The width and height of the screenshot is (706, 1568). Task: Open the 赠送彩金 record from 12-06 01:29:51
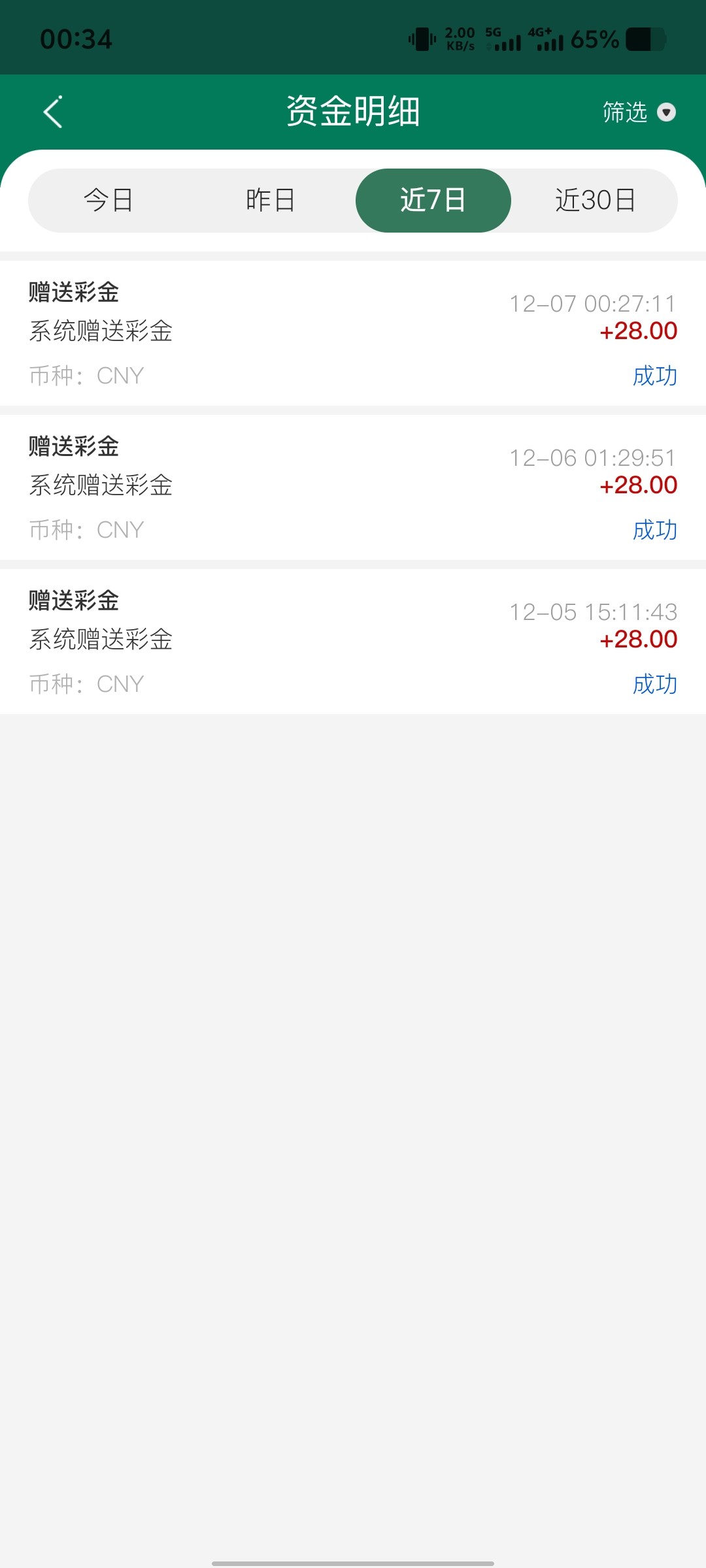[353, 487]
